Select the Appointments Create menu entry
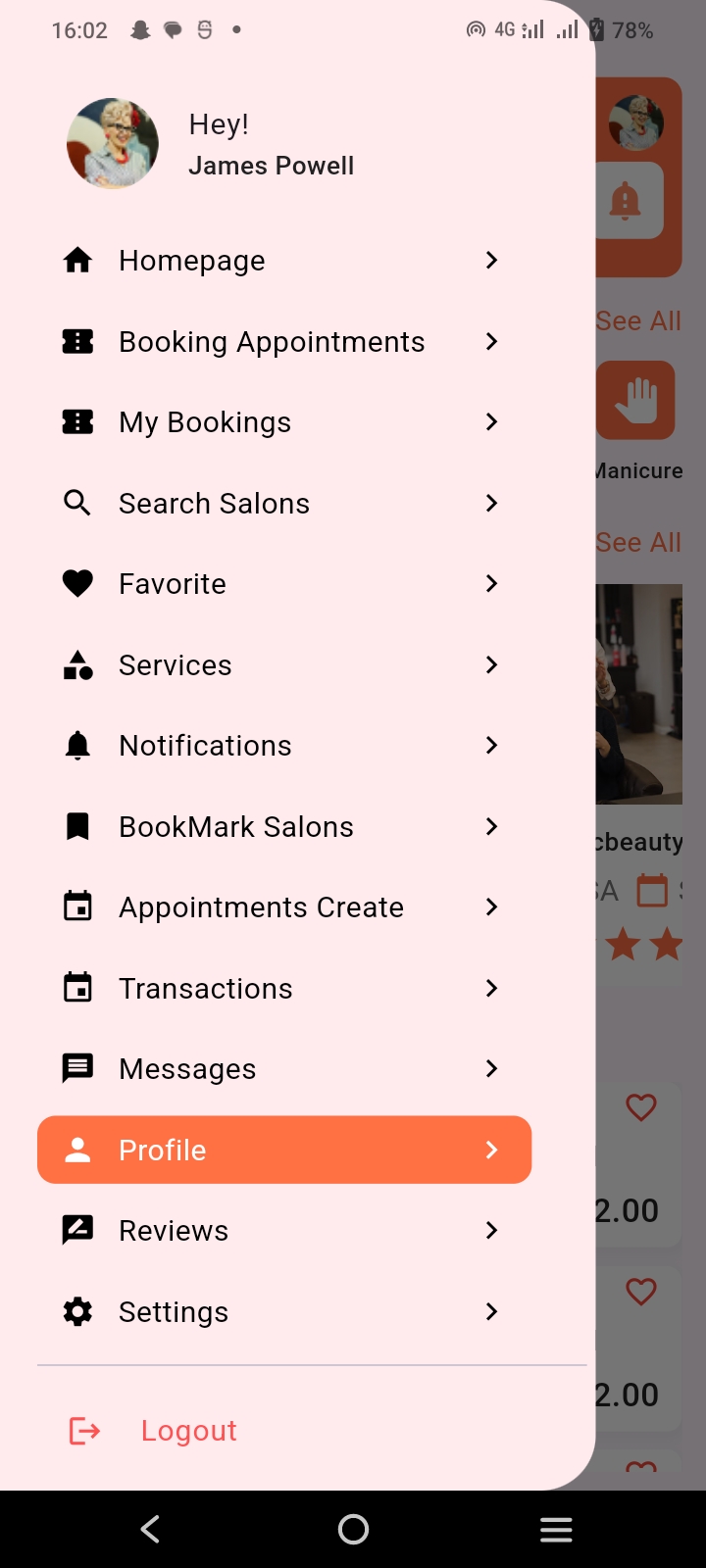This screenshot has height=1568, width=706. (261, 907)
